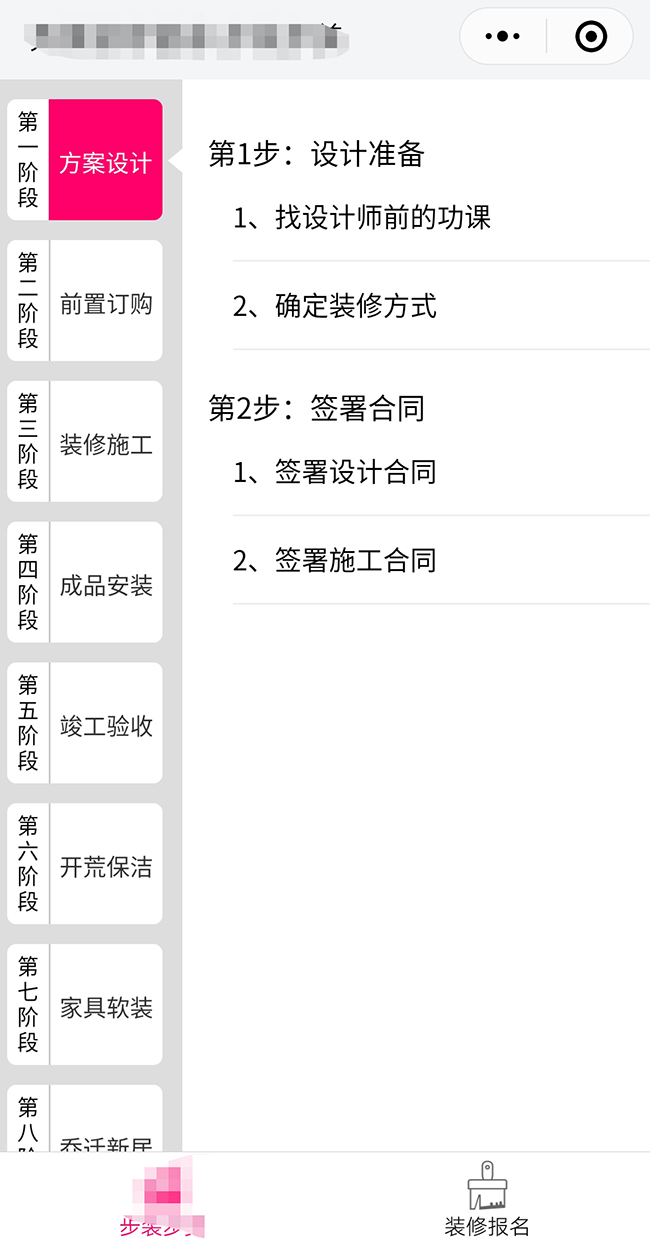This screenshot has height=1249, width=650.
Task: Switch to the 装修报名 bottom tab
Action: pyautogui.click(x=487, y=1200)
